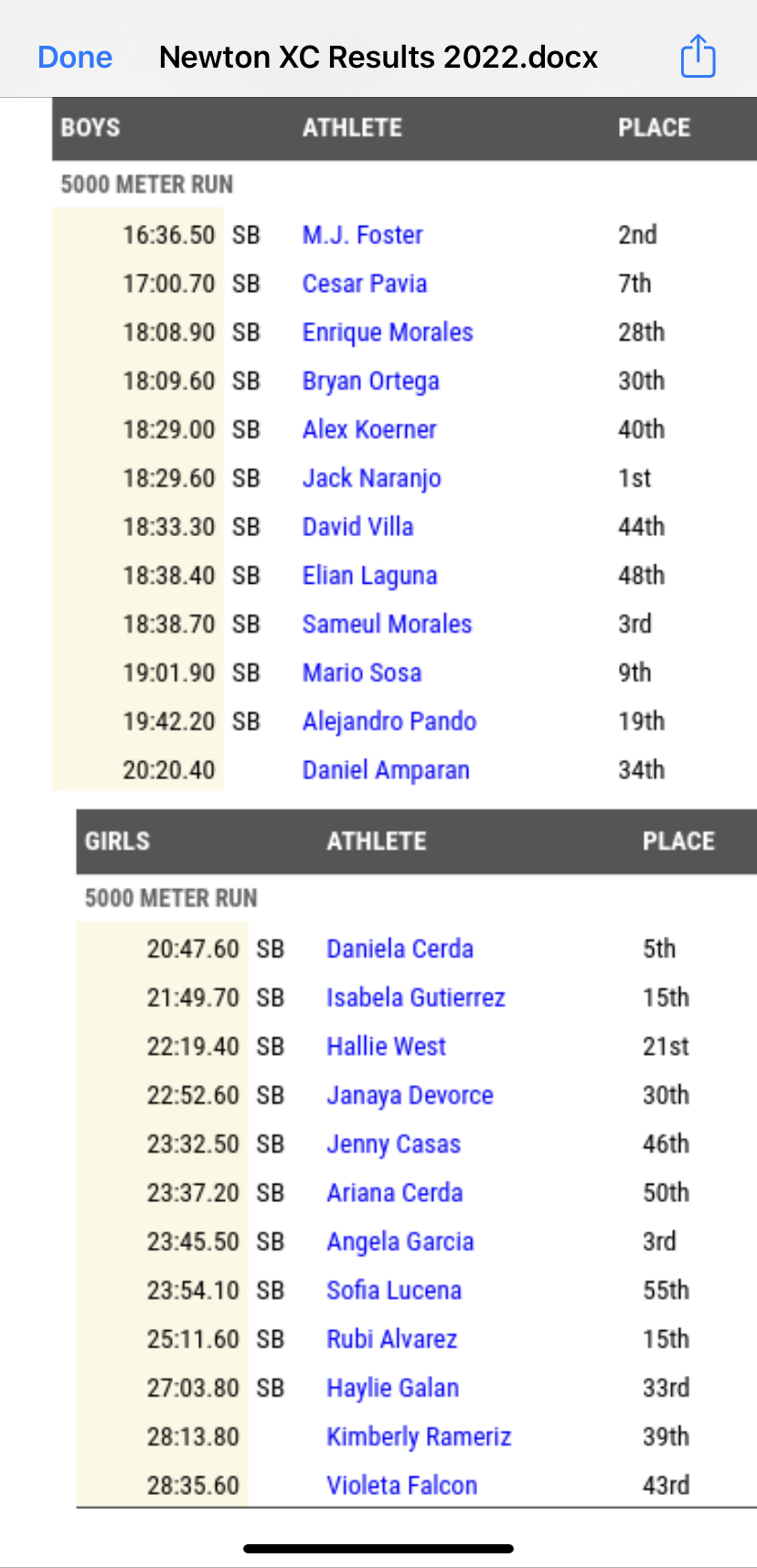
Task: Open Daniela Cerda's athlete link
Action: (400, 949)
